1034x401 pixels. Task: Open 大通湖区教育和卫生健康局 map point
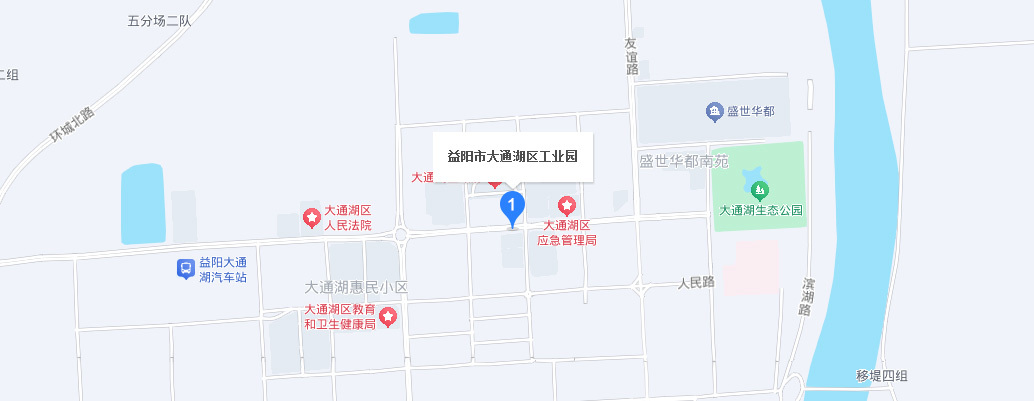[387, 317]
